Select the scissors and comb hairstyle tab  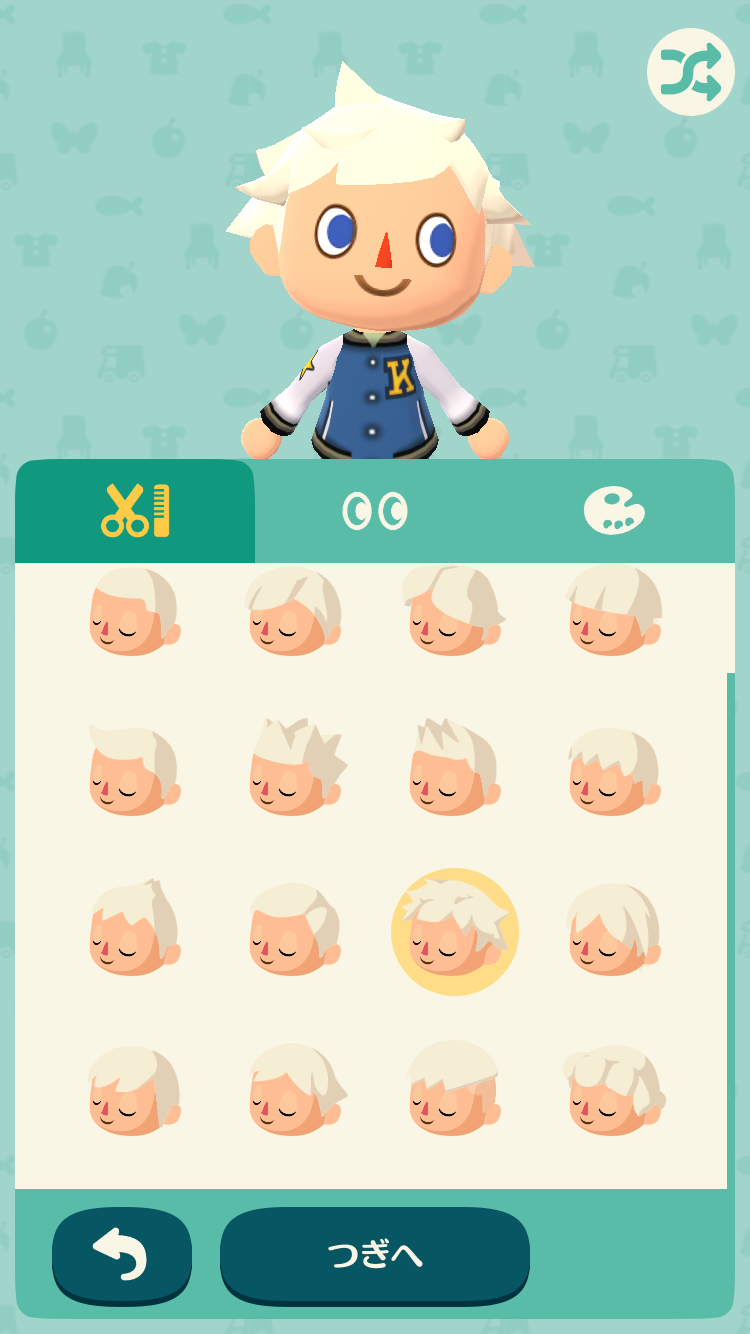tap(135, 511)
